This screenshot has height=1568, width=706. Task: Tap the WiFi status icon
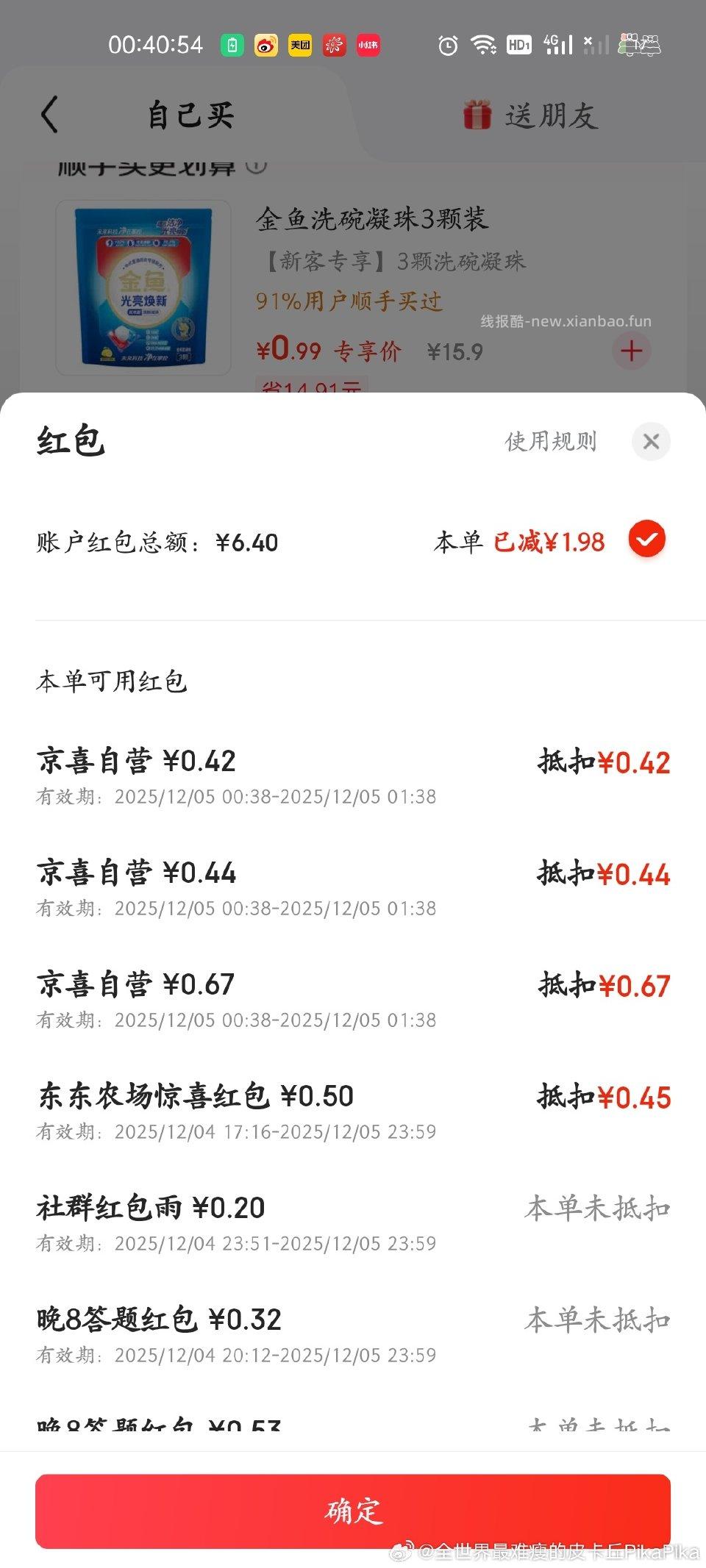pyautogui.click(x=482, y=45)
